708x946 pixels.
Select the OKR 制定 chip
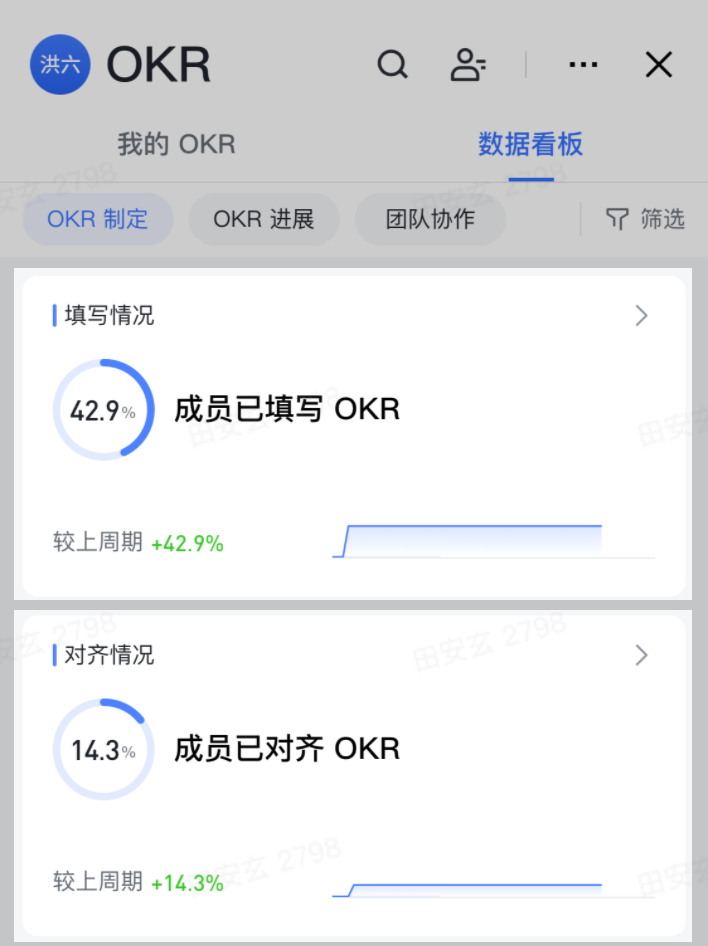point(98,219)
